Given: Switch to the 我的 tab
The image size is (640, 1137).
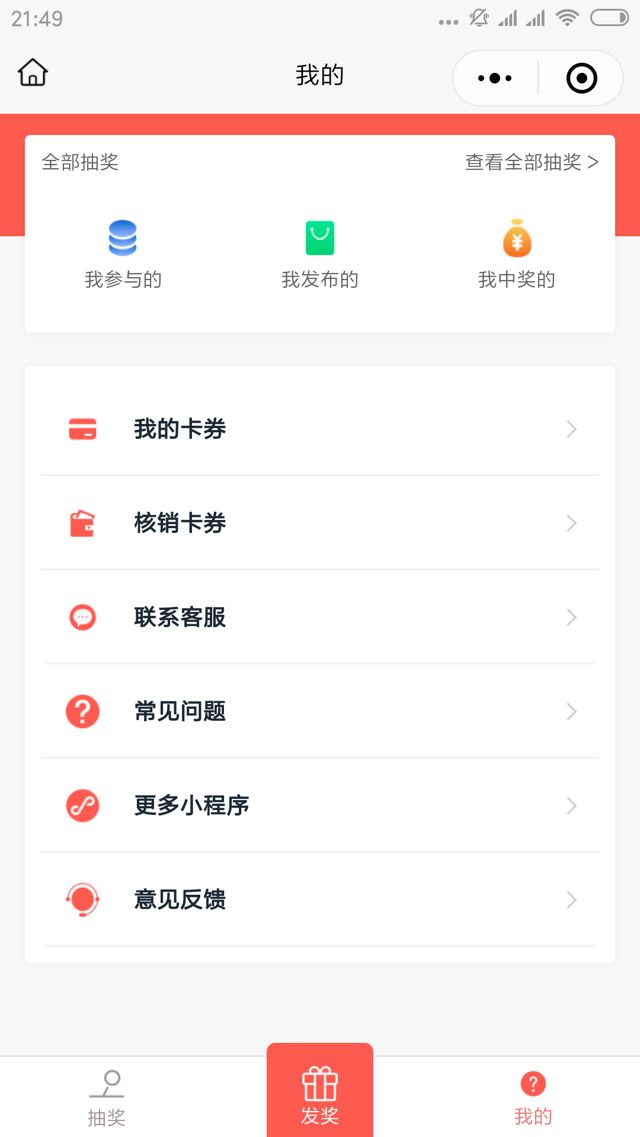Looking at the screenshot, I should [x=533, y=1097].
